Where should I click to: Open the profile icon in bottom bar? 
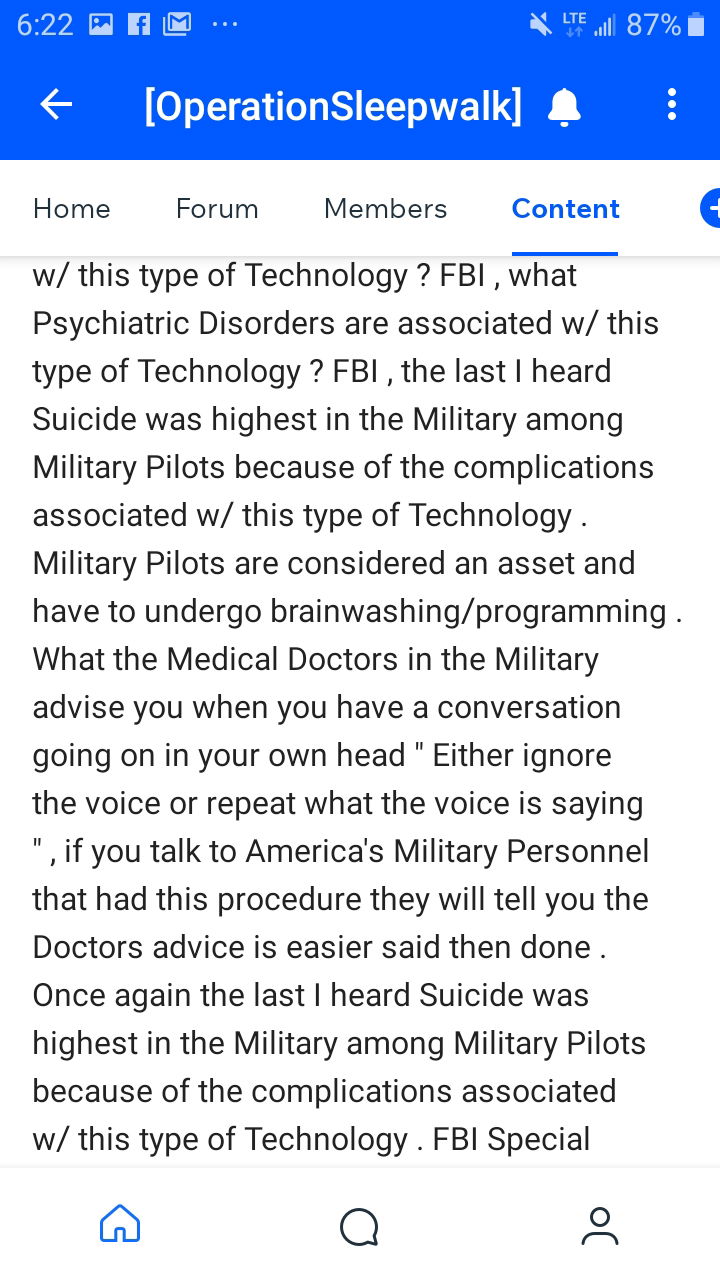click(x=599, y=1225)
